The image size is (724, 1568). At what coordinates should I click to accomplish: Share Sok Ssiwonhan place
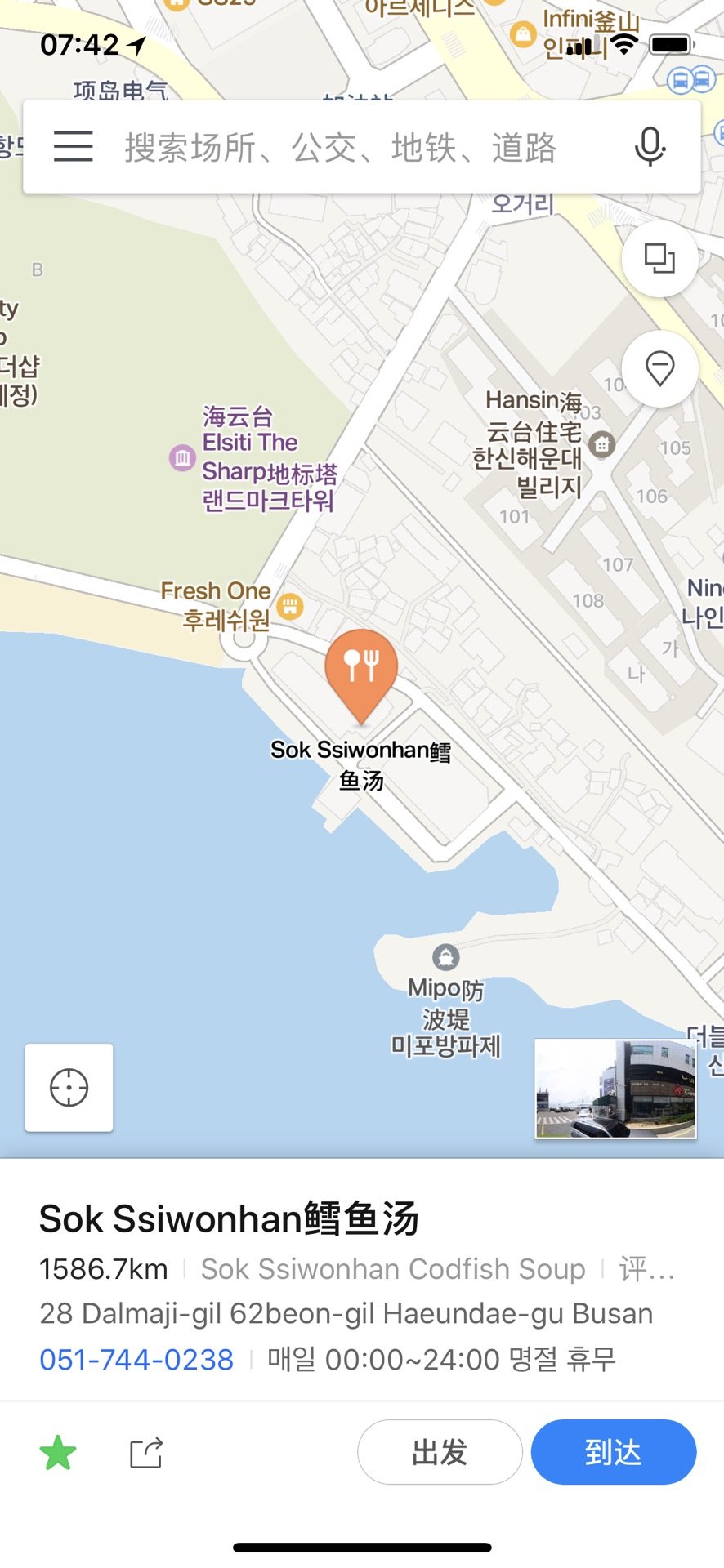click(x=147, y=1453)
